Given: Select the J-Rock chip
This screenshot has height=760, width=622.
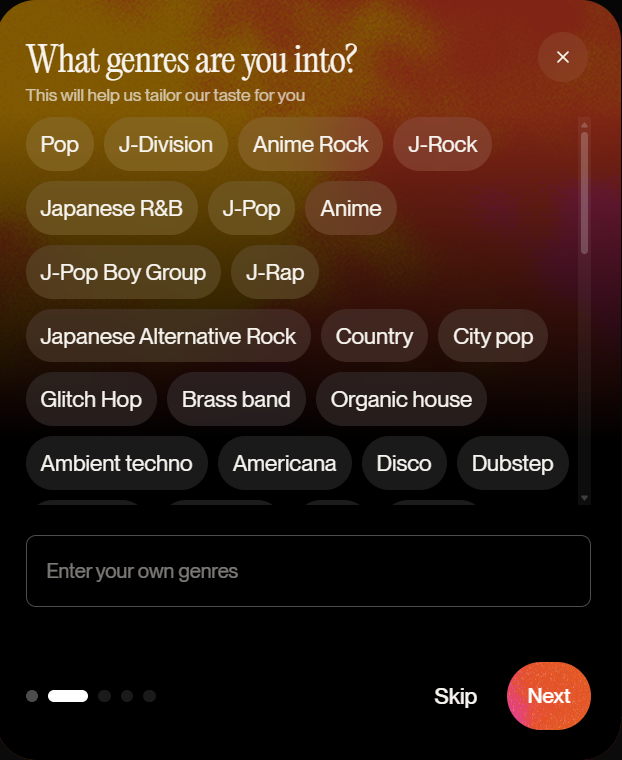Looking at the screenshot, I should pos(442,144).
